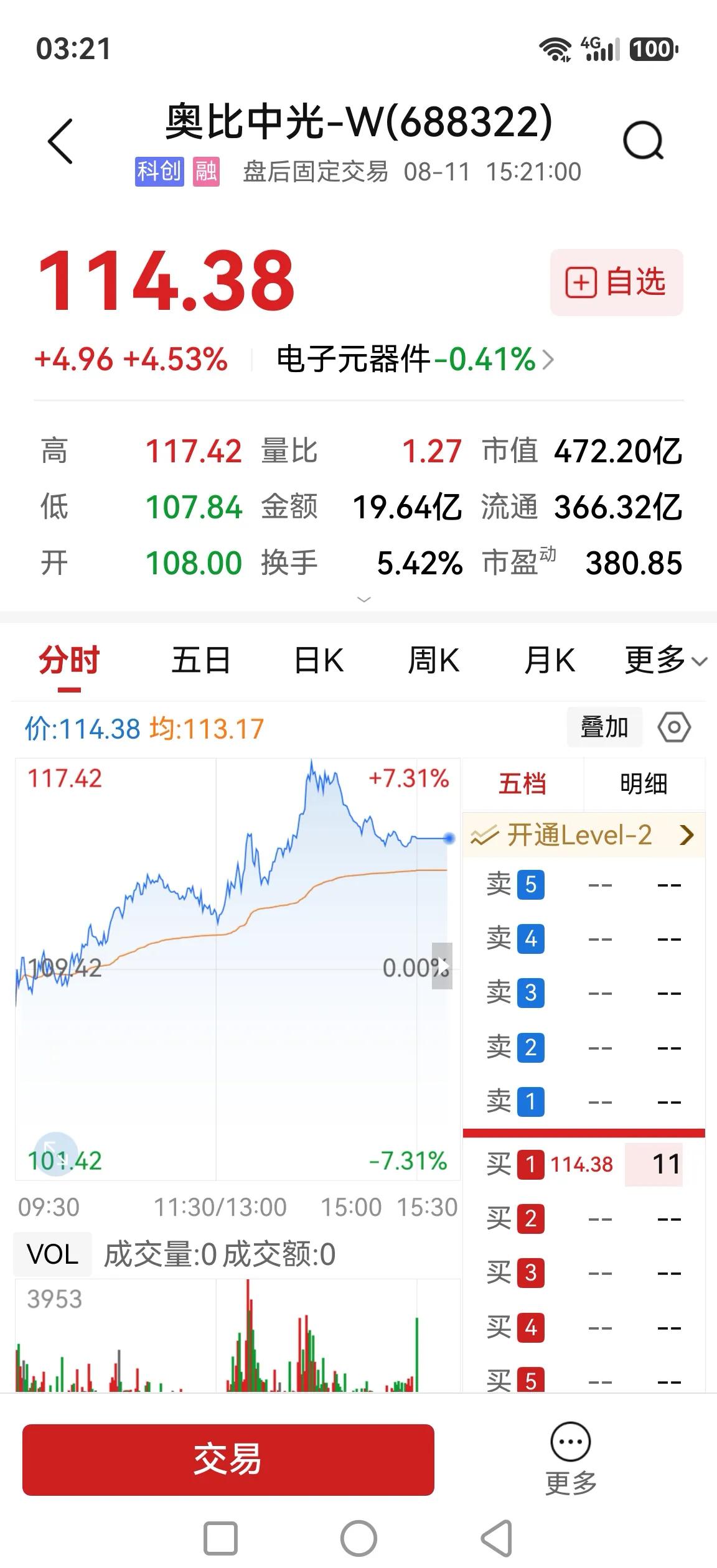This screenshot has height=1568, width=717.
Task: Open the 电子元器件 sector link
Action: pos(415,360)
